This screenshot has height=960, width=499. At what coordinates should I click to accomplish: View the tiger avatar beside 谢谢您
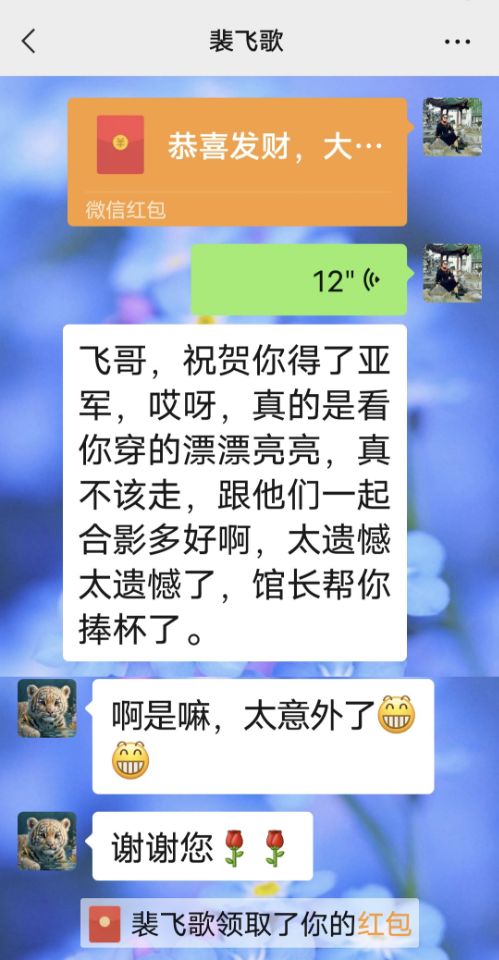coord(47,841)
